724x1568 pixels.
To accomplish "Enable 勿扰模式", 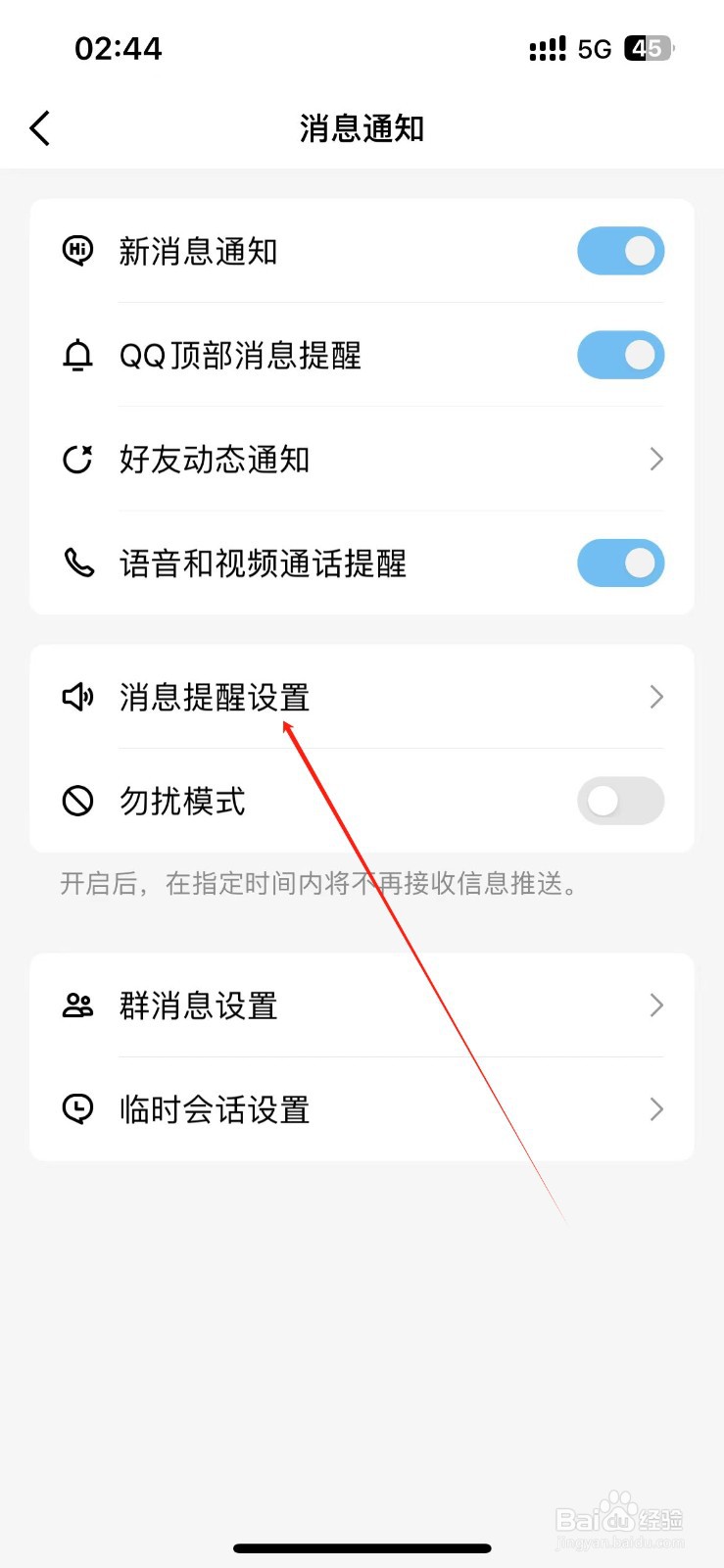I will coord(620,801).
